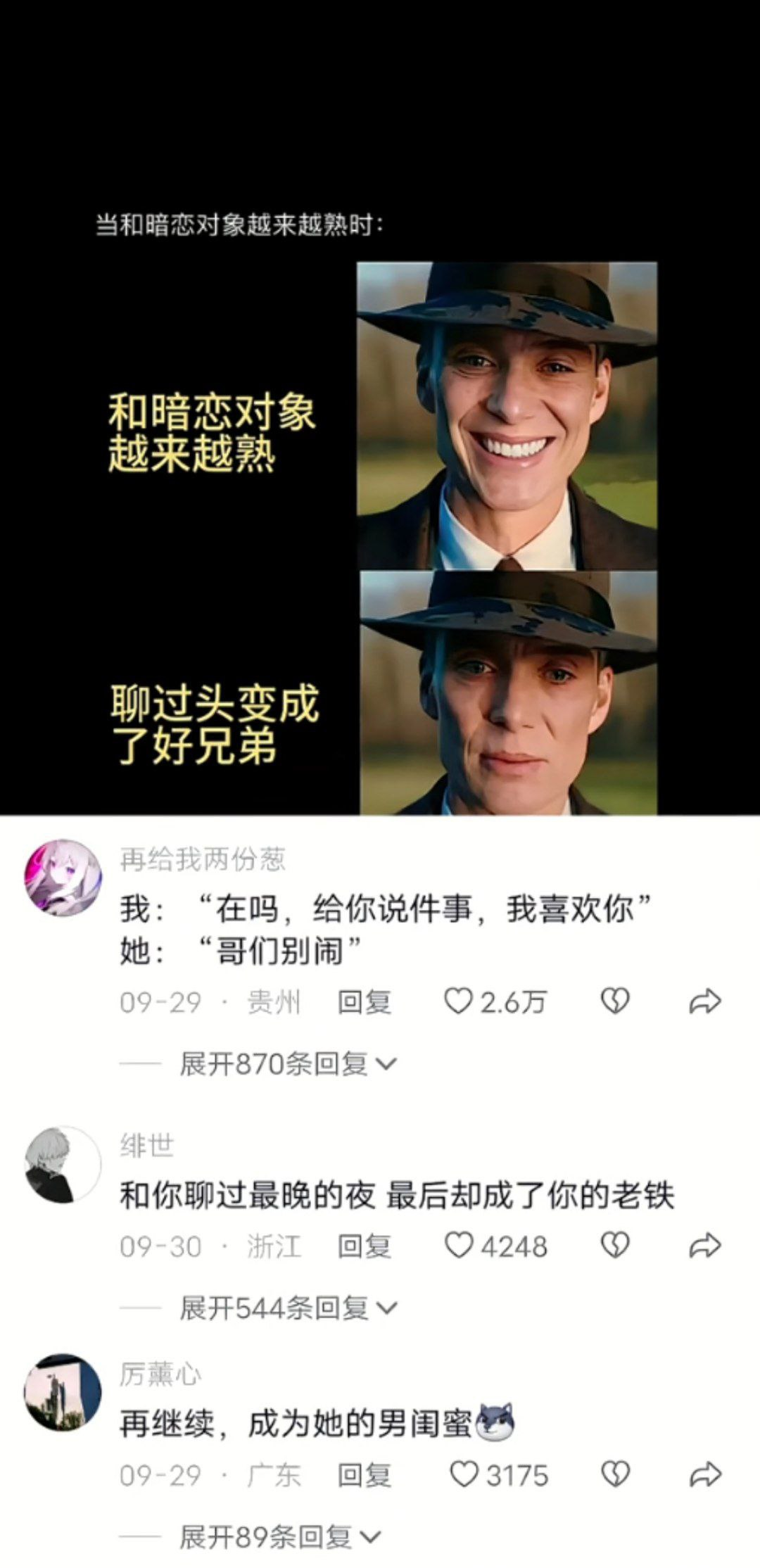760x1568 pixels.
Task: Reply to the comment from 贵州
Action: (x=364, y=1001)
